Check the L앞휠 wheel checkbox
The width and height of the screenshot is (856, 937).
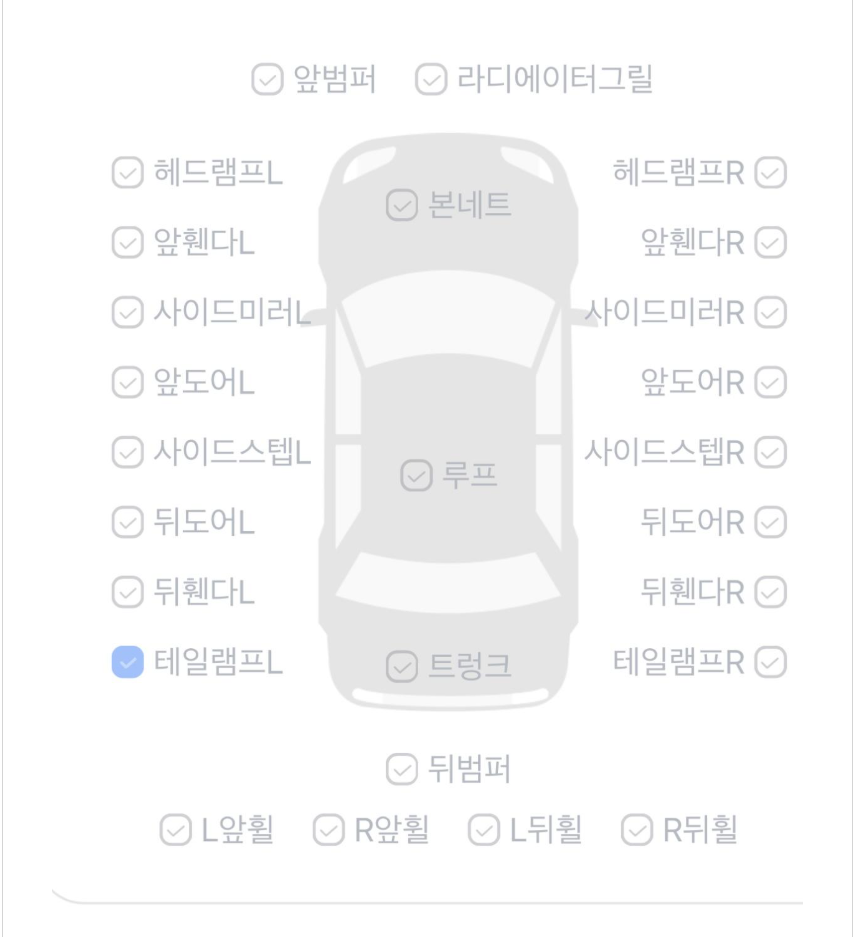tap(175, 829)
